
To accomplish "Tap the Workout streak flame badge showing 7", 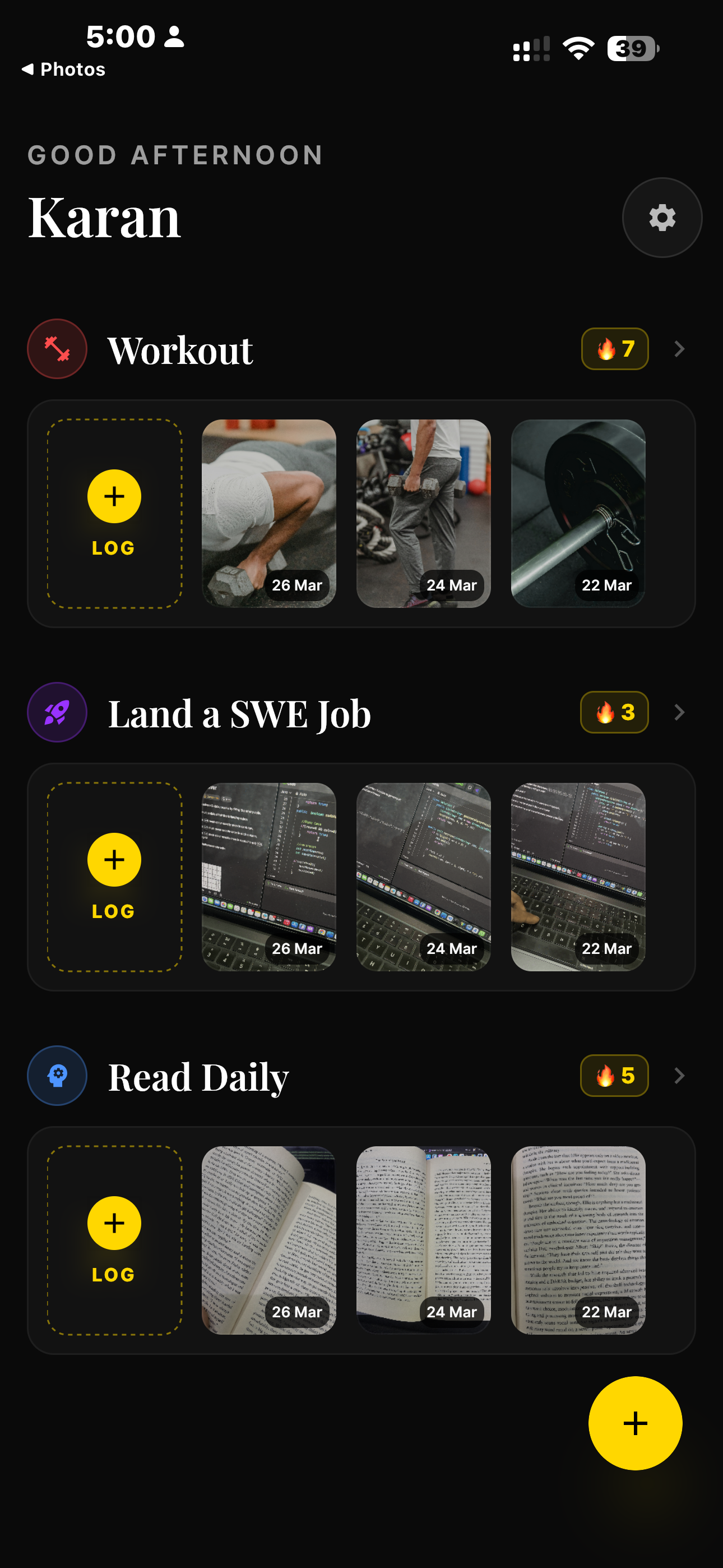I will click(614, 348).
